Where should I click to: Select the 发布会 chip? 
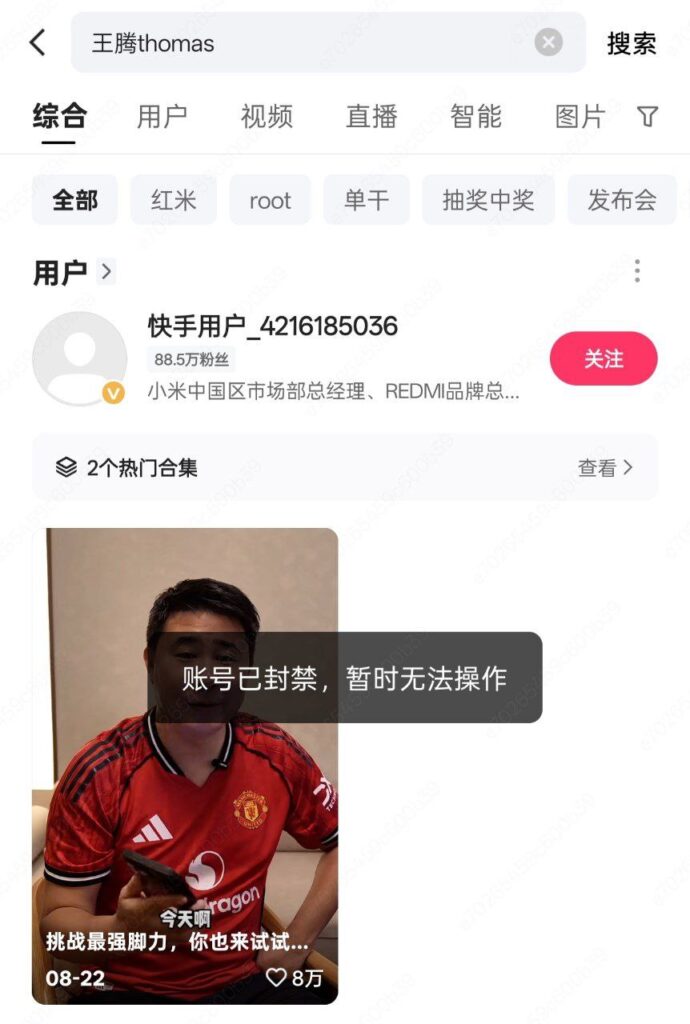(x=621, y=200)
